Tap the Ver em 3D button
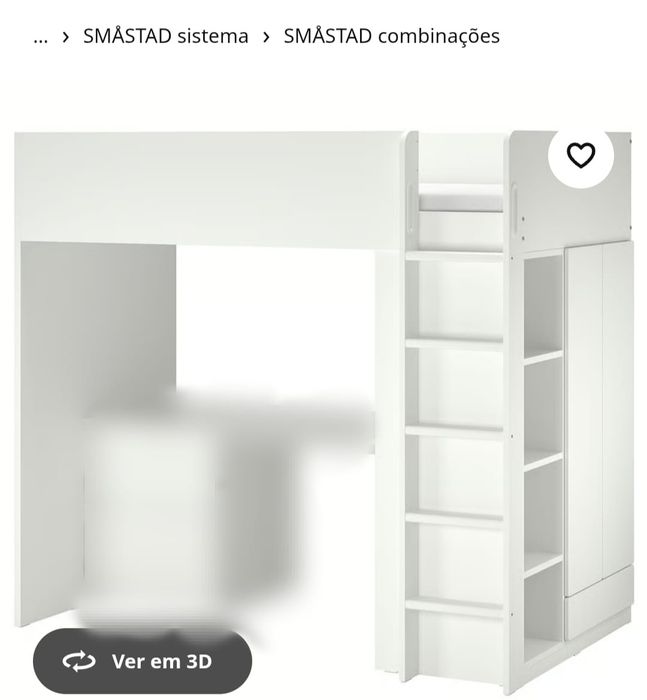 142,661
